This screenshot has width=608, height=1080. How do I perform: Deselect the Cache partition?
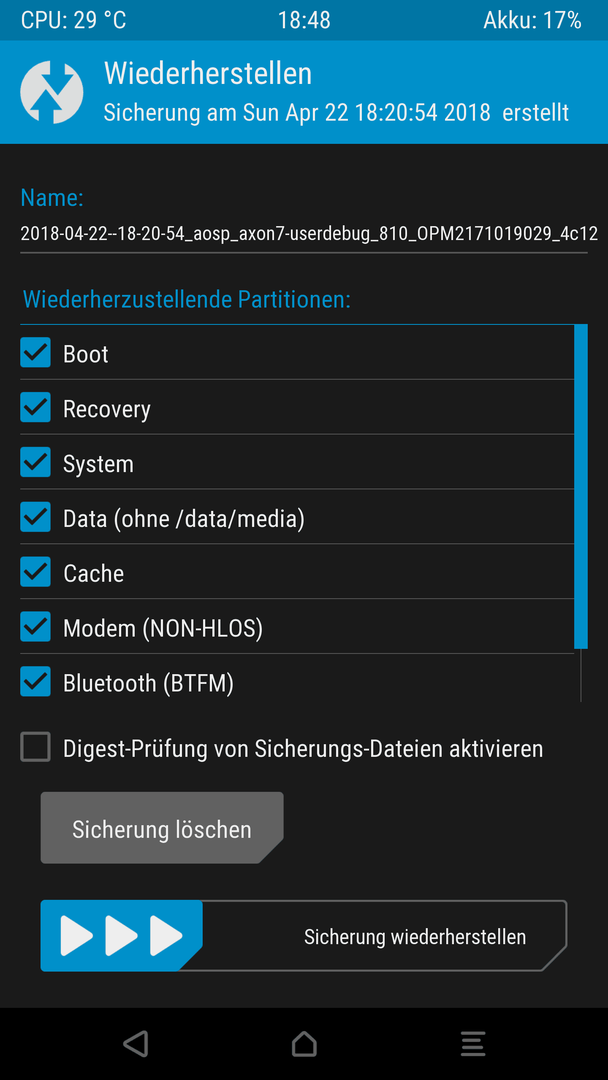36,573
